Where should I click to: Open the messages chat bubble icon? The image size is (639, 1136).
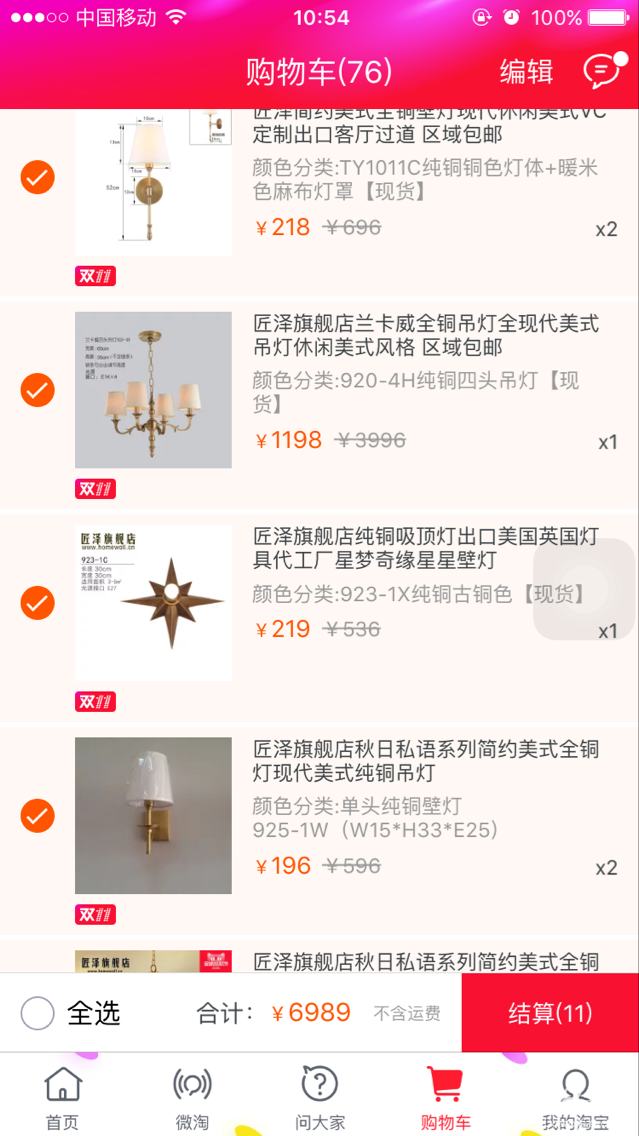[601, 72]
